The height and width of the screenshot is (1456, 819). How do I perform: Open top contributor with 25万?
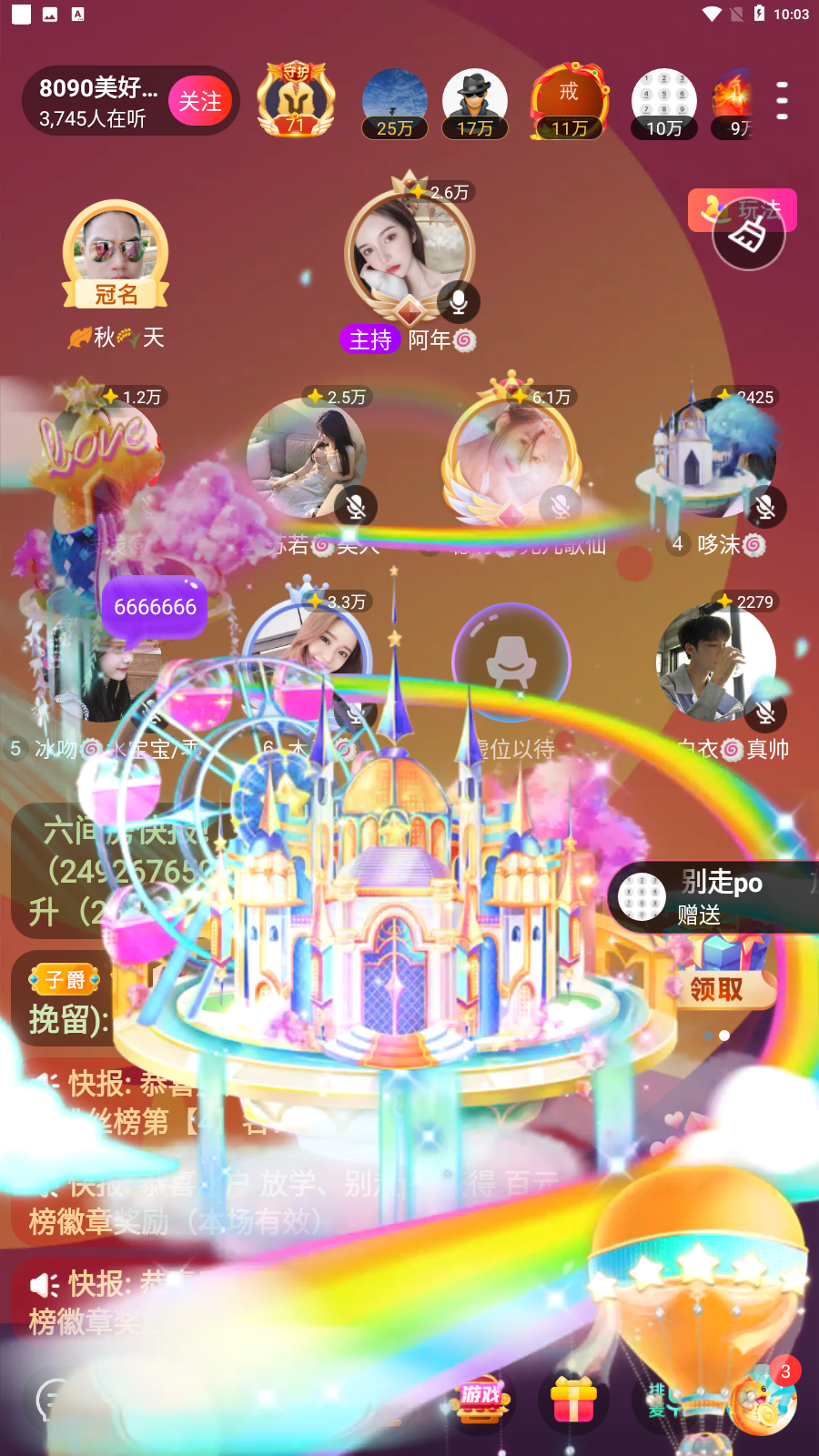coord(394,102)
